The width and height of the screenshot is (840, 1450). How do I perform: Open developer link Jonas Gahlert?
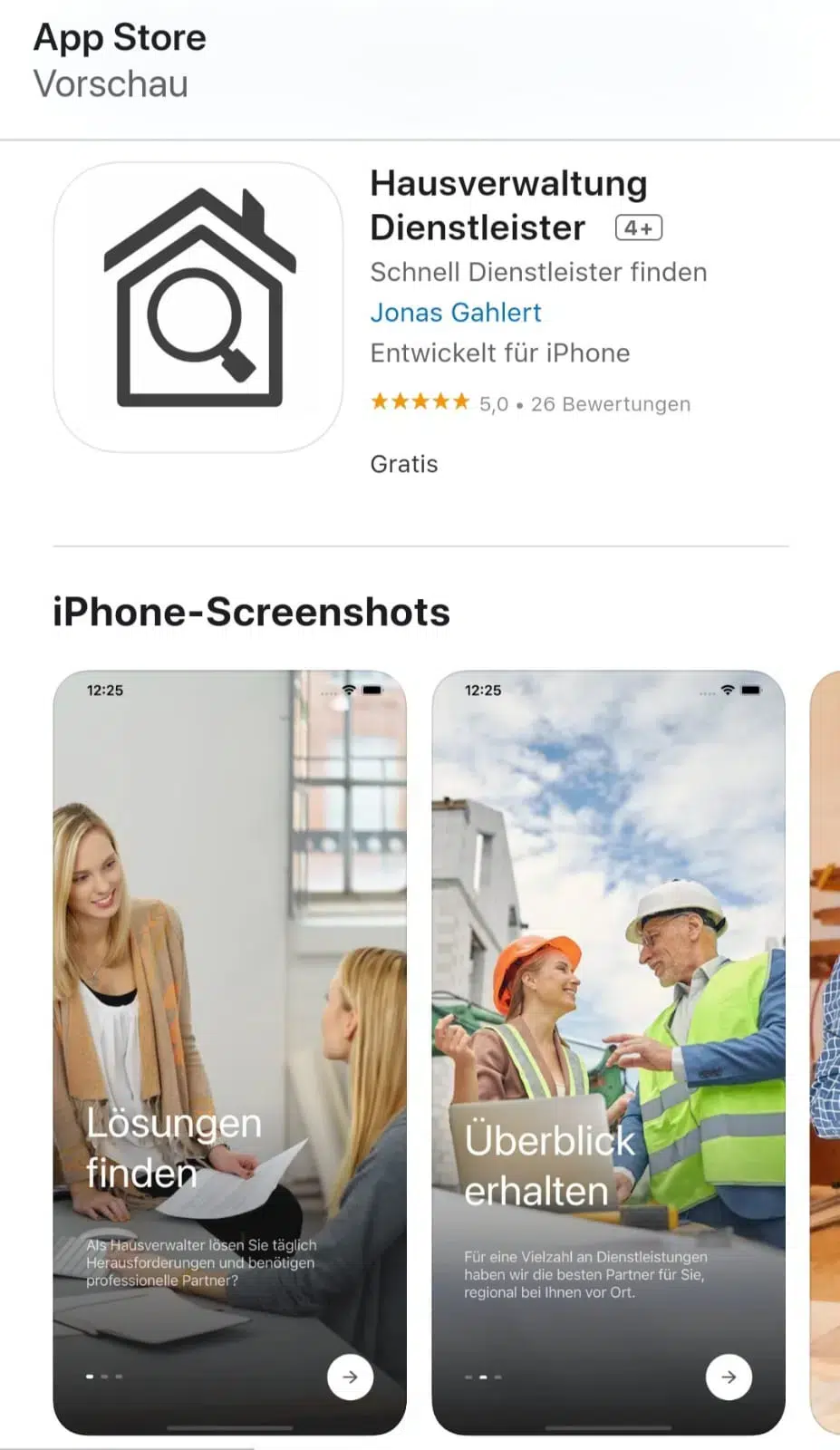click(x=455, y=313)
